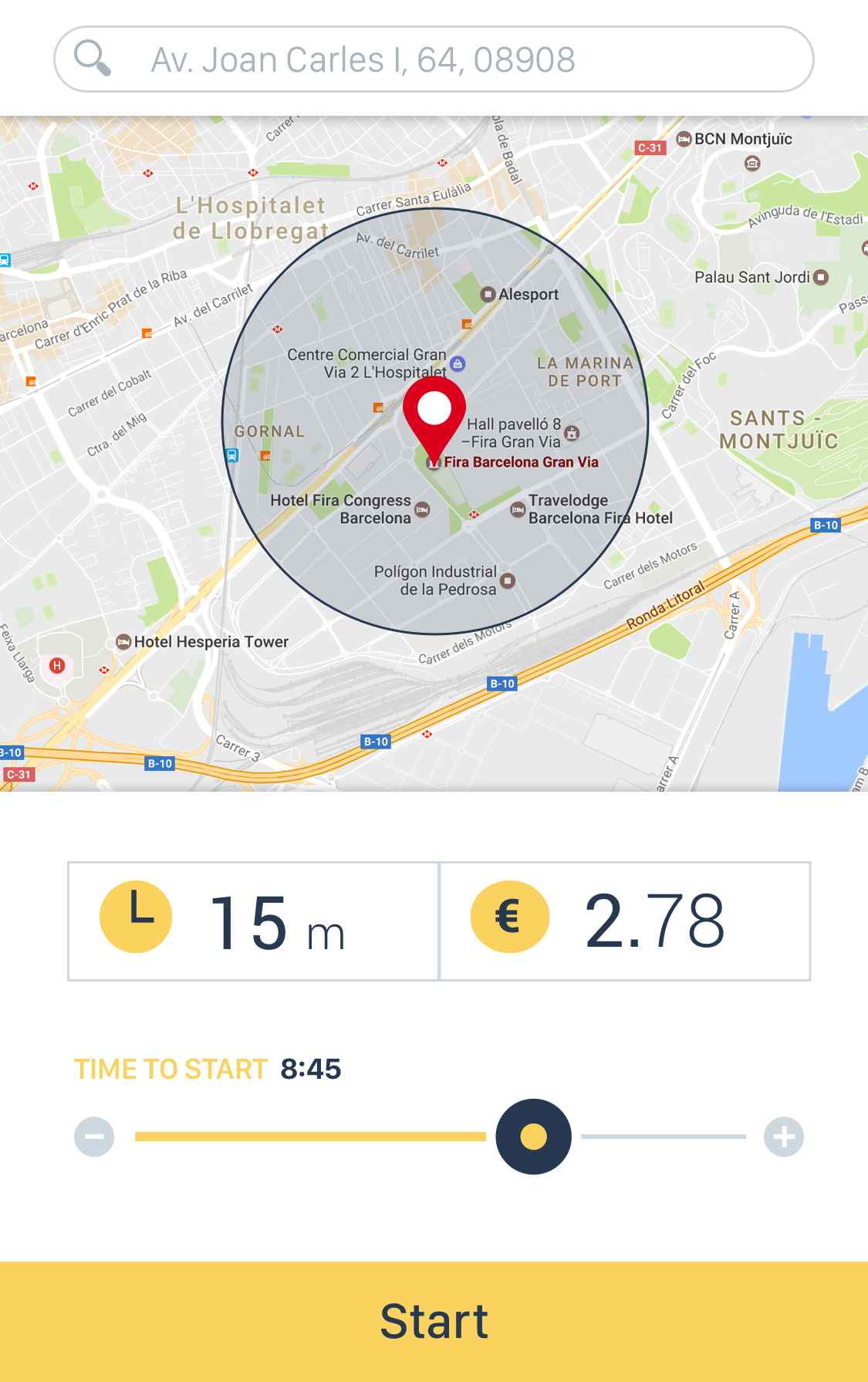
Task: Open Hotel Fira Congress Barcelona marker
Action: coord(422,509)
